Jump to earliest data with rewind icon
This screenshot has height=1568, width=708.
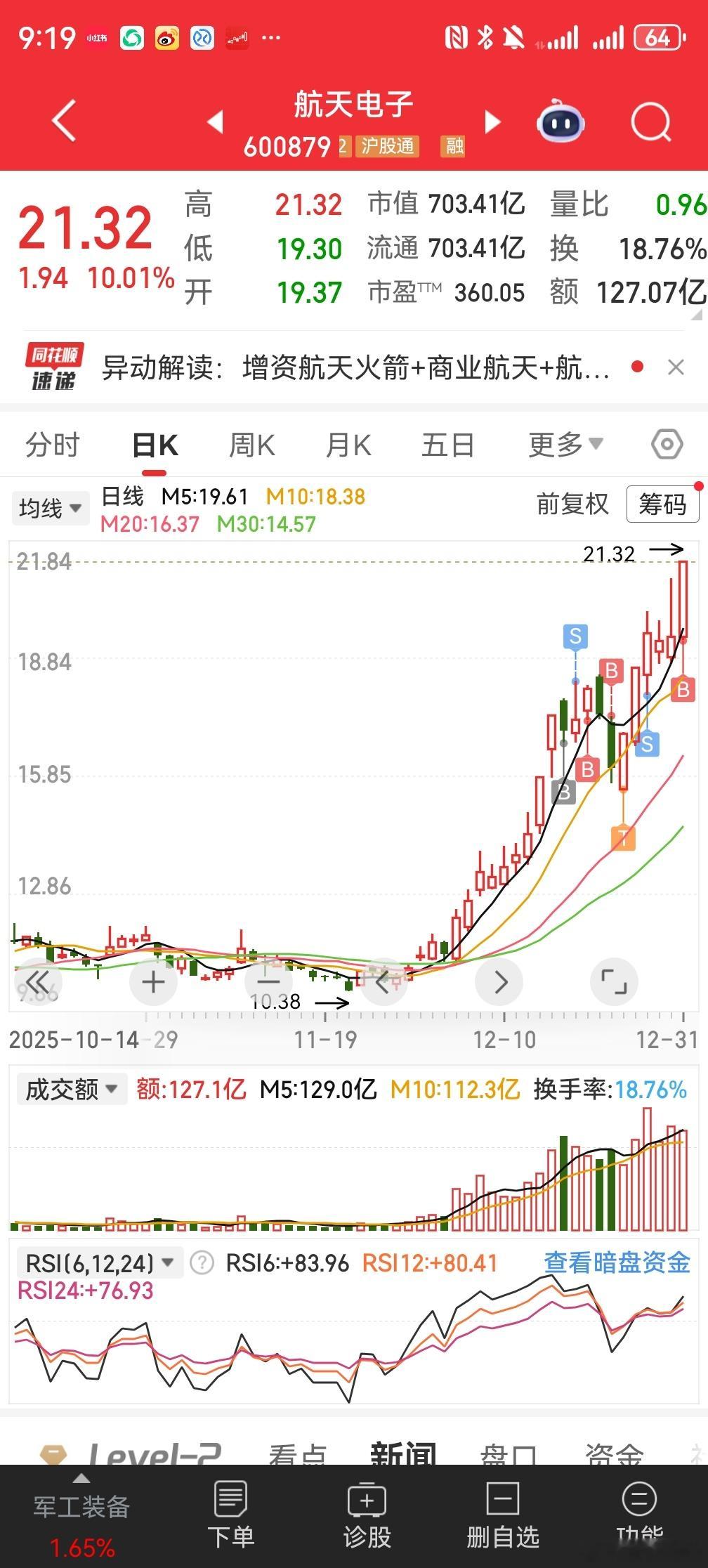click(x=39, y=981)
